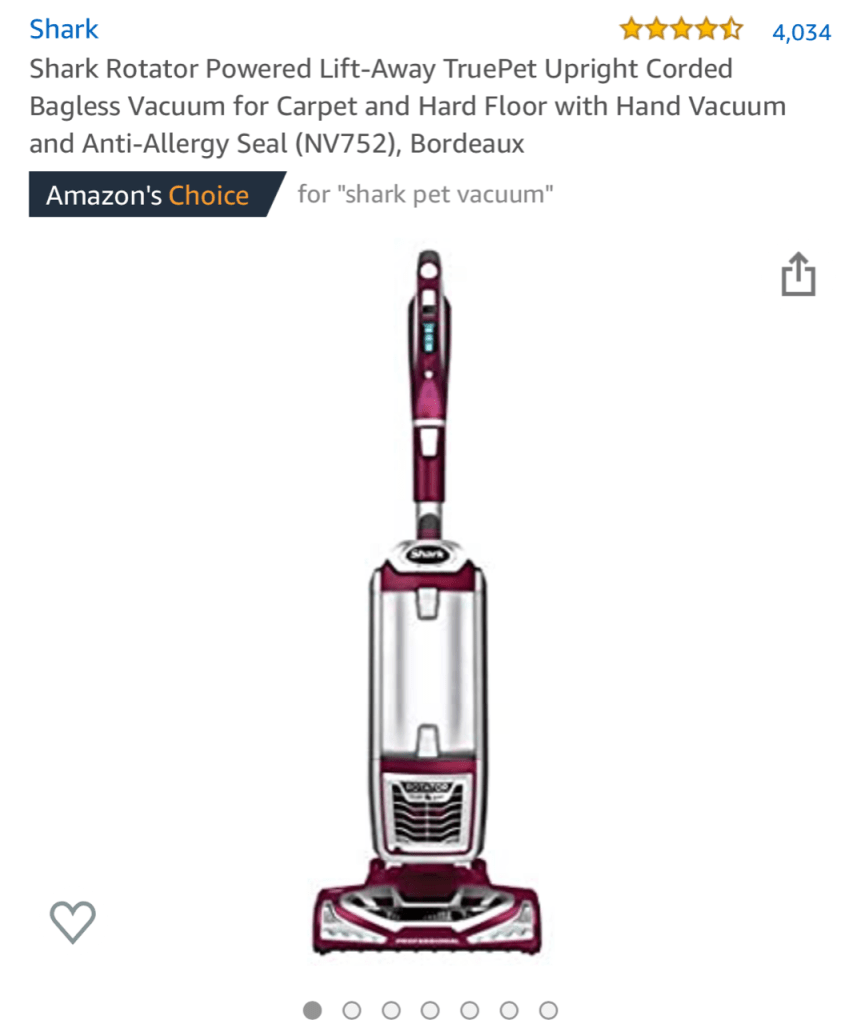Share this Shark vacuum listing
This screenshot has height=1024, width=861.
[798, 274]
